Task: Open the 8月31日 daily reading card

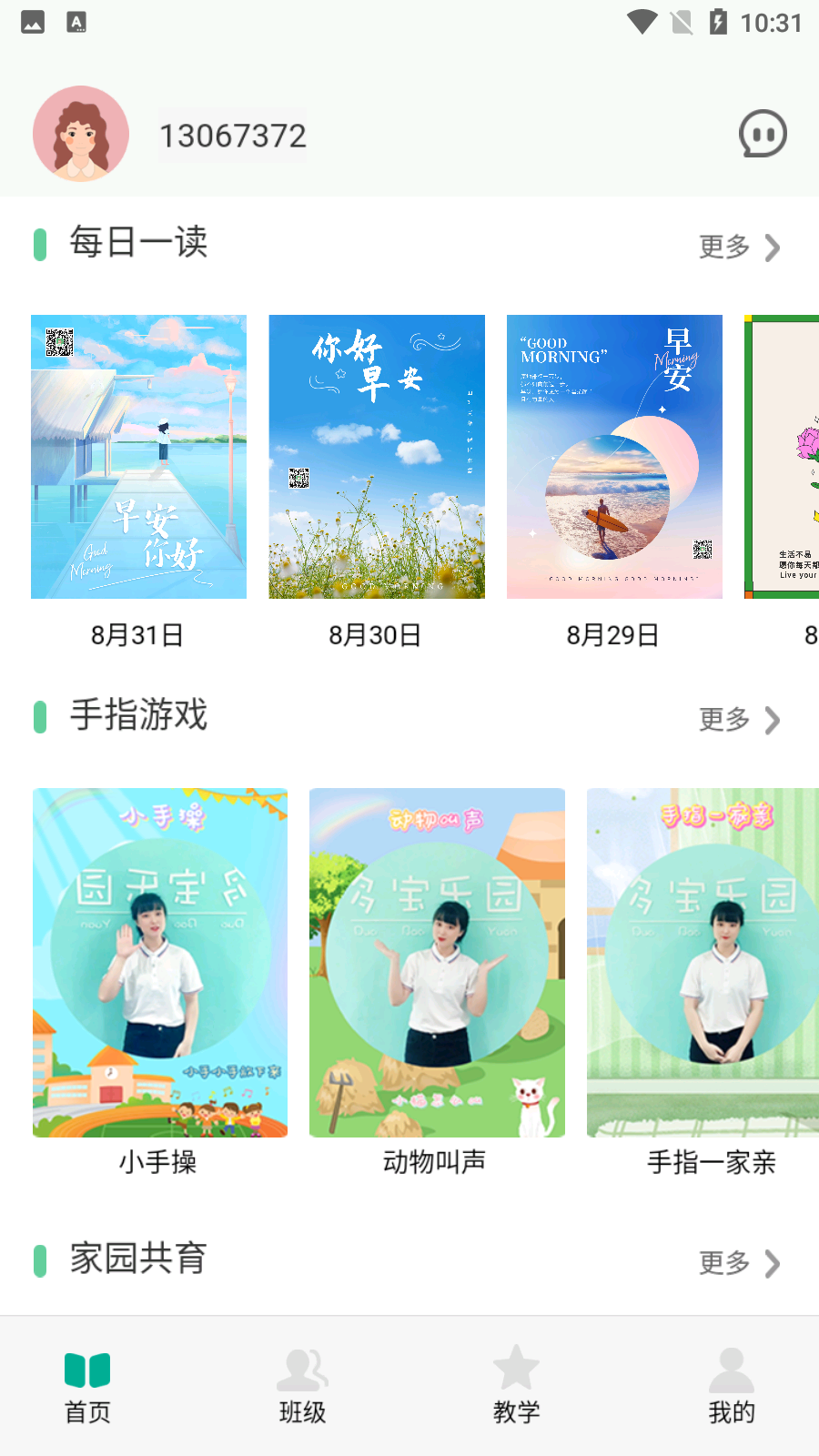Action: (138, 457)
